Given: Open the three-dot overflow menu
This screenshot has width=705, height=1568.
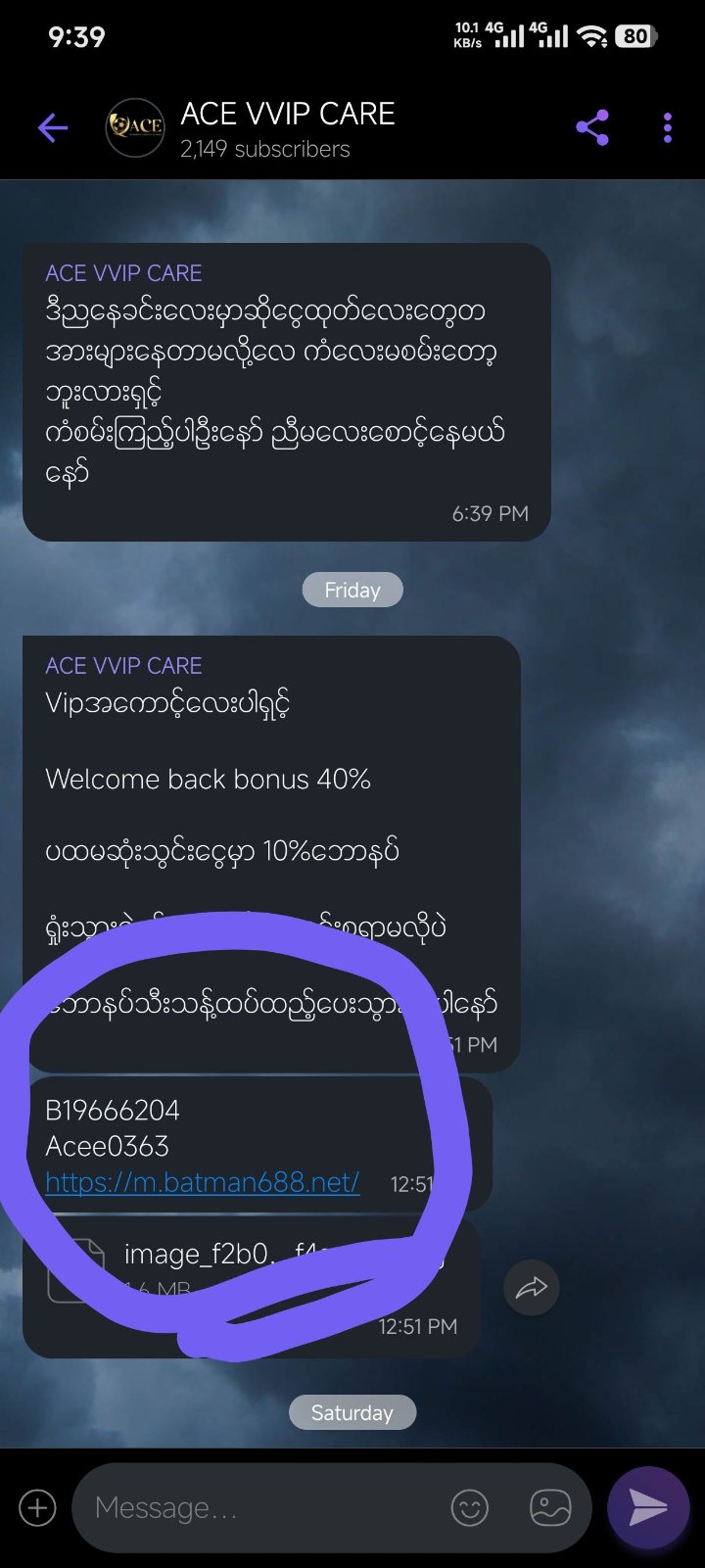Looking at the screenshot, I should (x=668, y=127).
